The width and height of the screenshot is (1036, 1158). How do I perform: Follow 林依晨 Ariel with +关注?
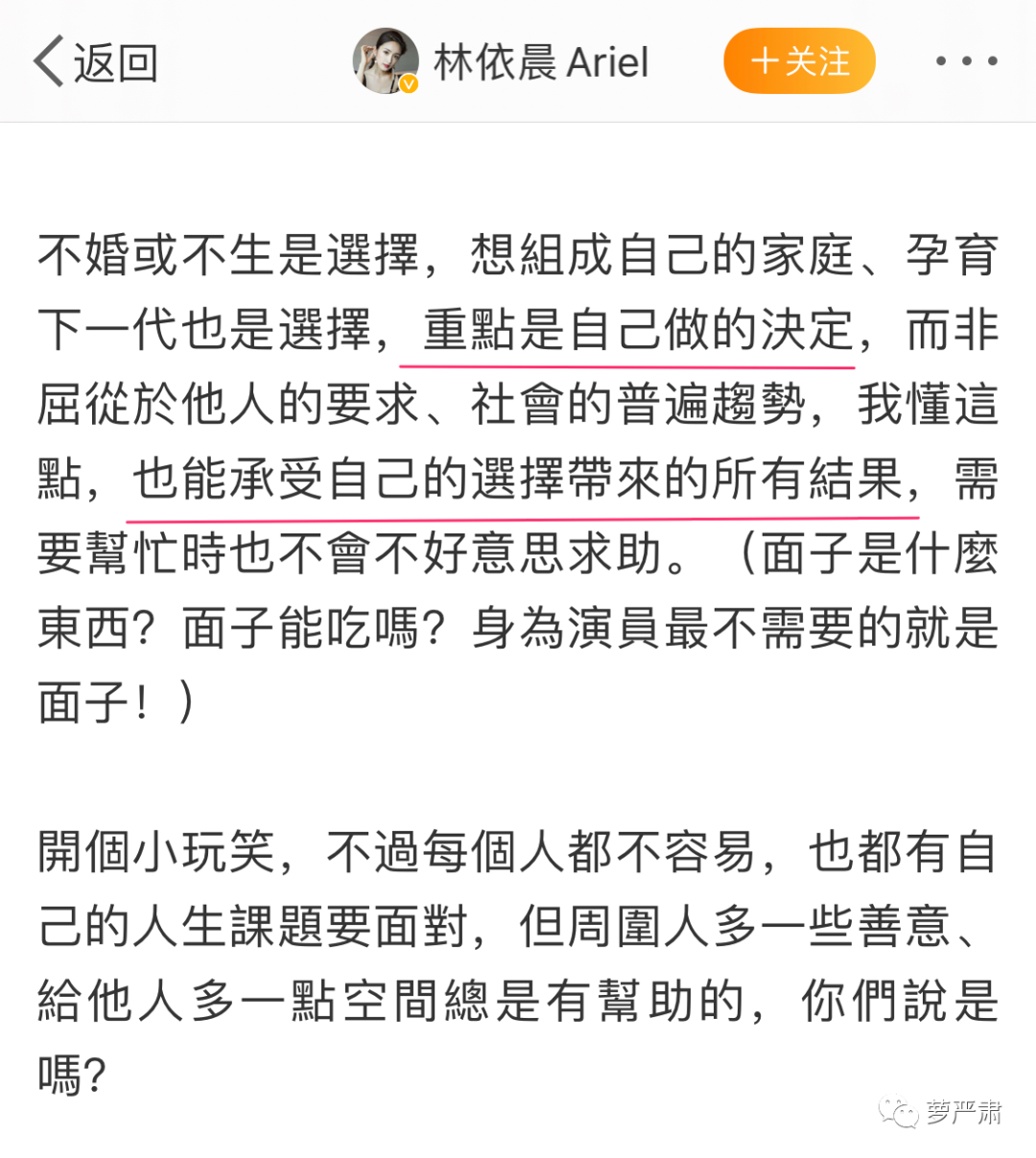pos(799,61)
